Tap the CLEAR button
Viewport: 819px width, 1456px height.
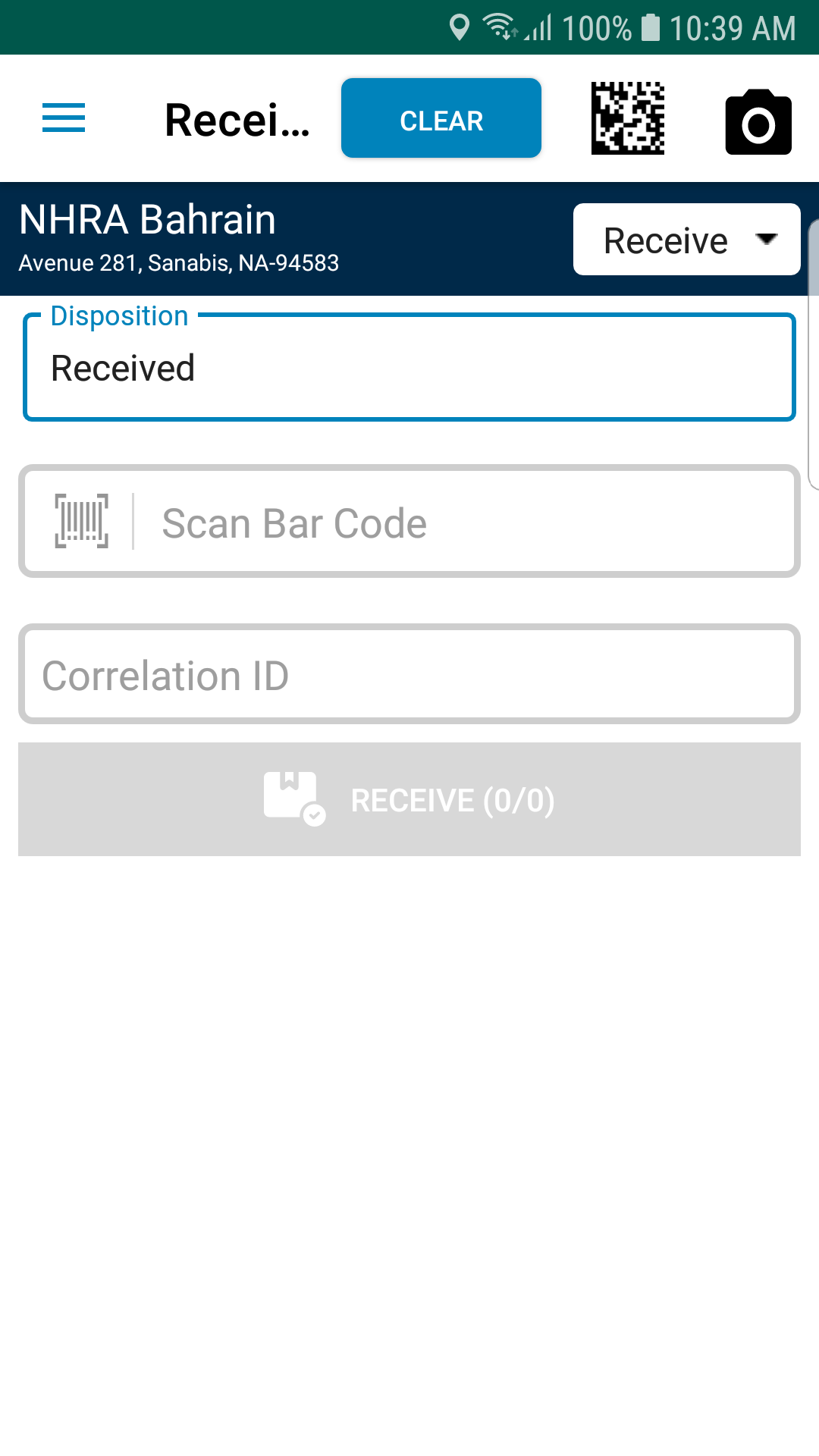pyautogui.click(x=441, y=118)
